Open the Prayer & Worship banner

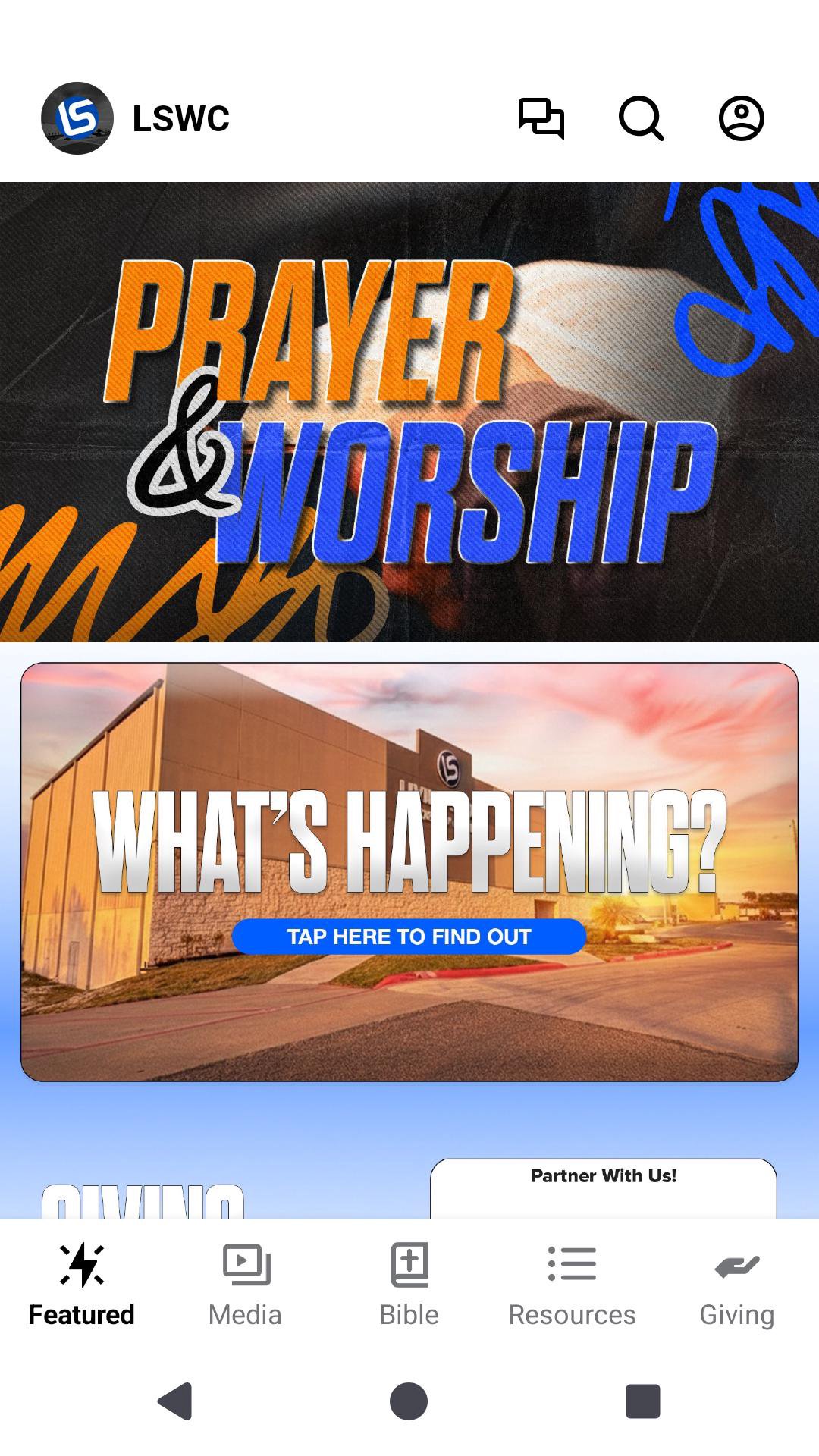pyautogui.click(x=409, y=412)
